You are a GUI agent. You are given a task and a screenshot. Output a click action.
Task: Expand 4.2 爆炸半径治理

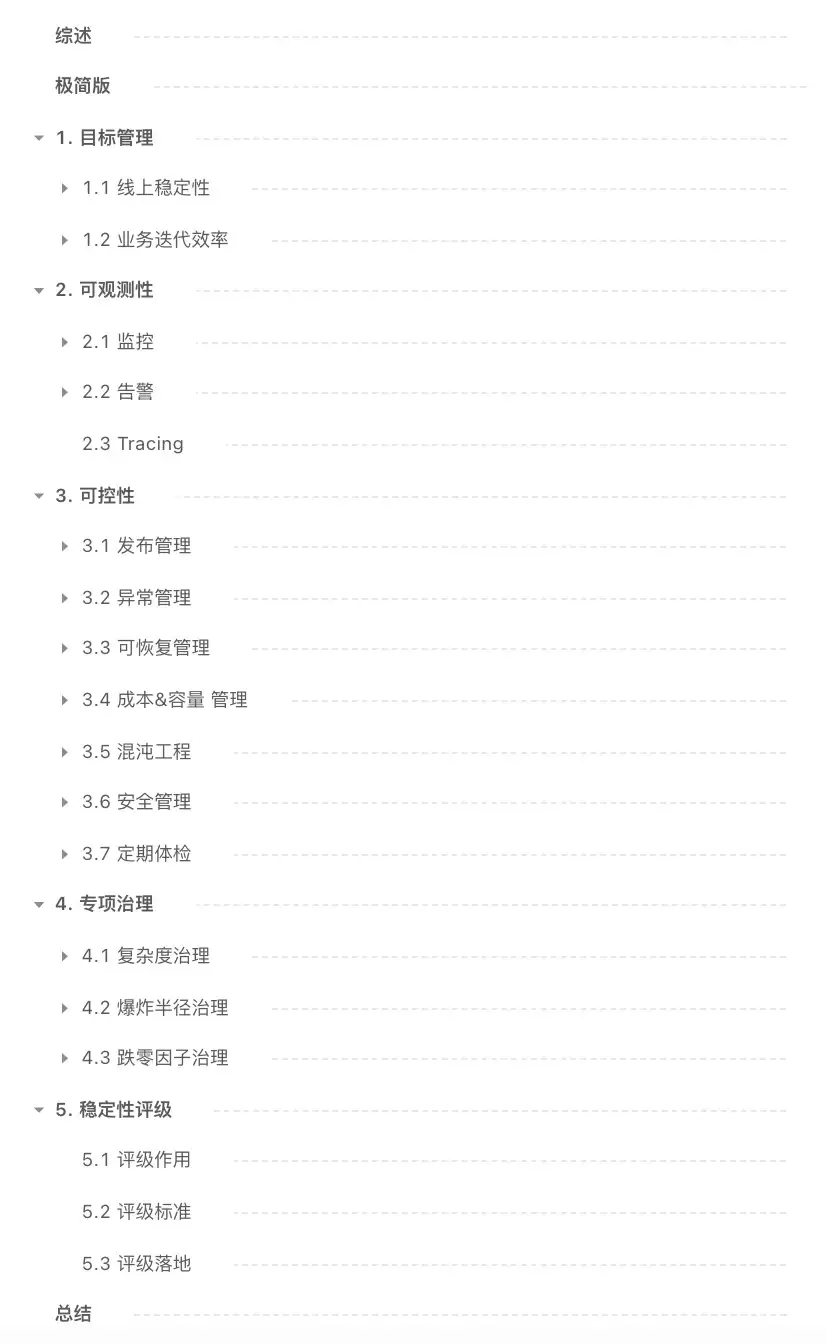(x=65, y=1008)
